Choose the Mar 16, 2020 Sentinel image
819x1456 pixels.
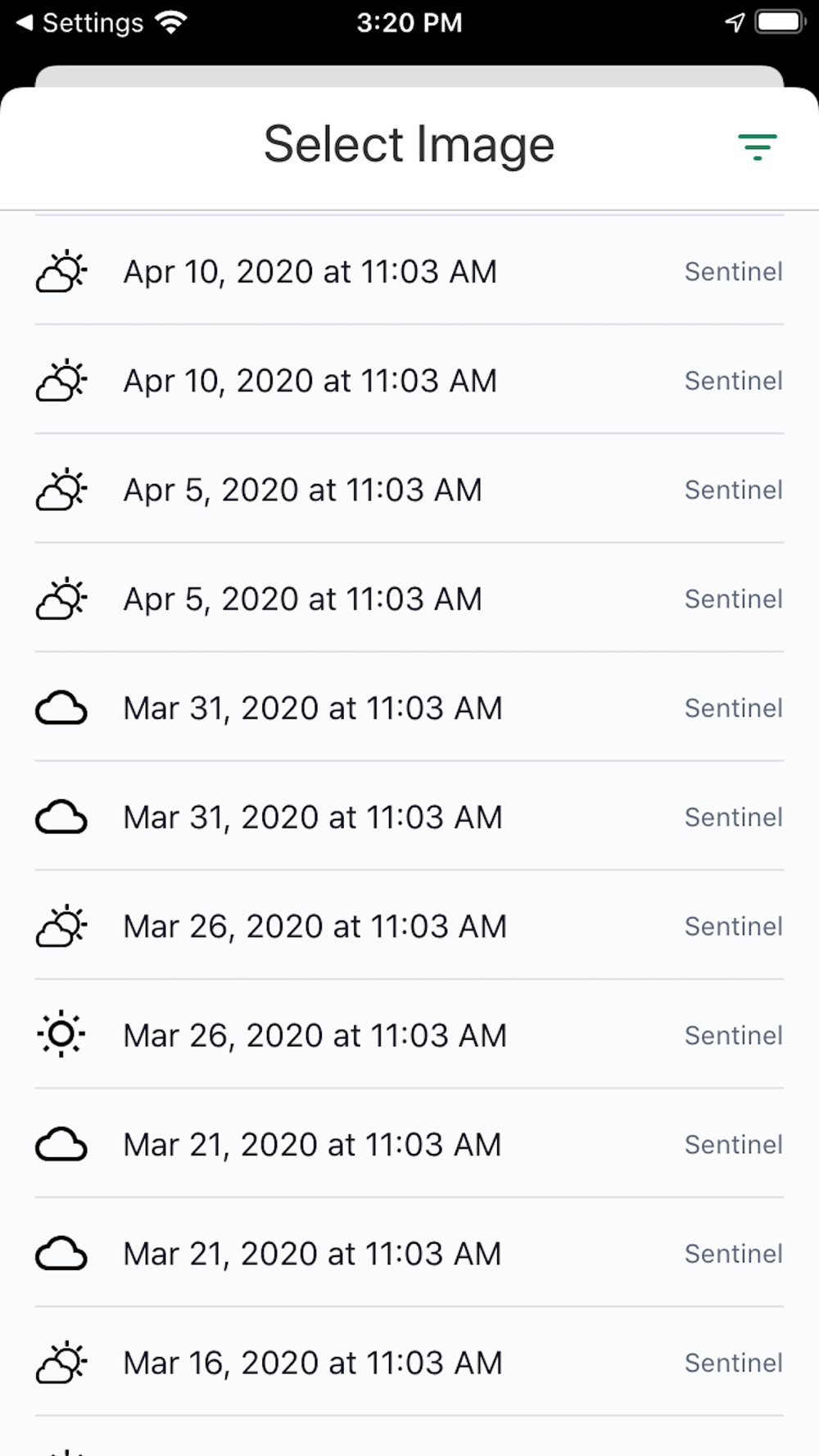[409, 1362]
